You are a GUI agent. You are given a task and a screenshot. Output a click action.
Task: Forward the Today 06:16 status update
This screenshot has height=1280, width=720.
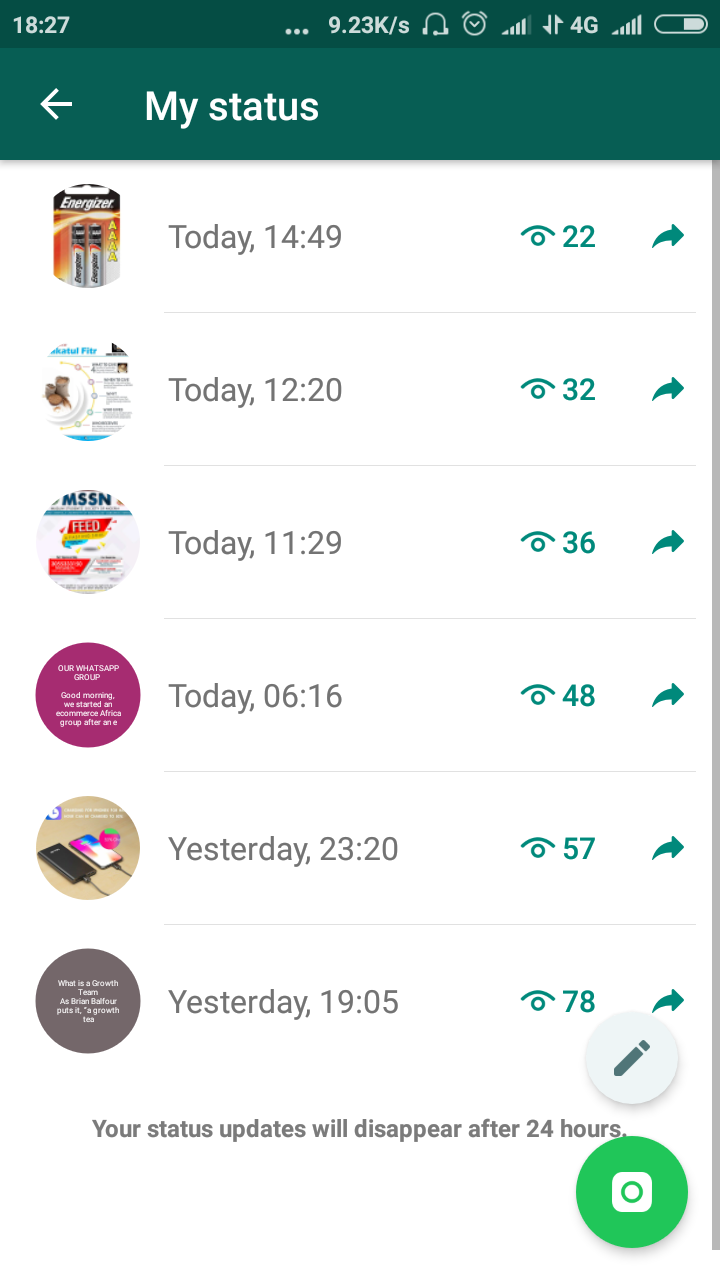[668, 695]
